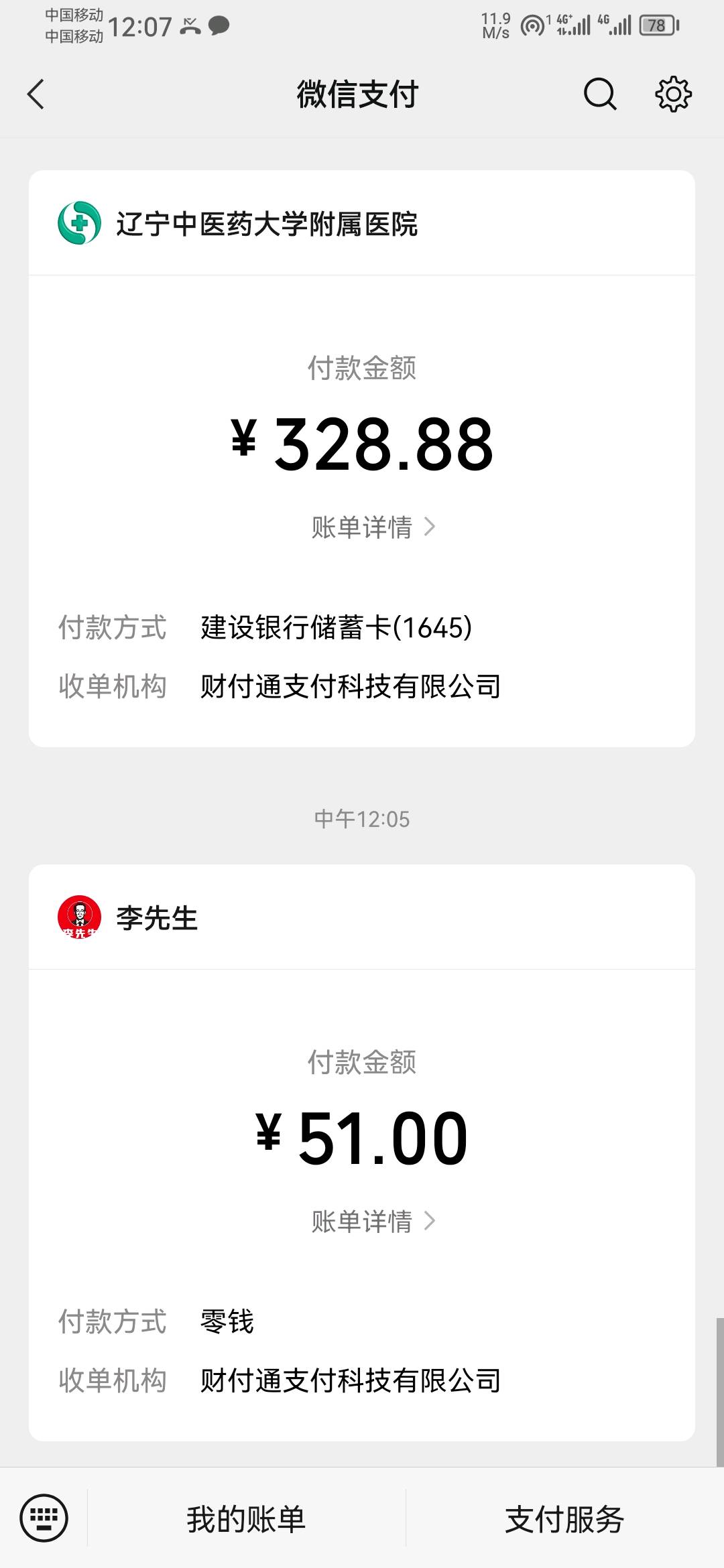Open 辽宁中医药大学附属医院 account header

(267, 224)
